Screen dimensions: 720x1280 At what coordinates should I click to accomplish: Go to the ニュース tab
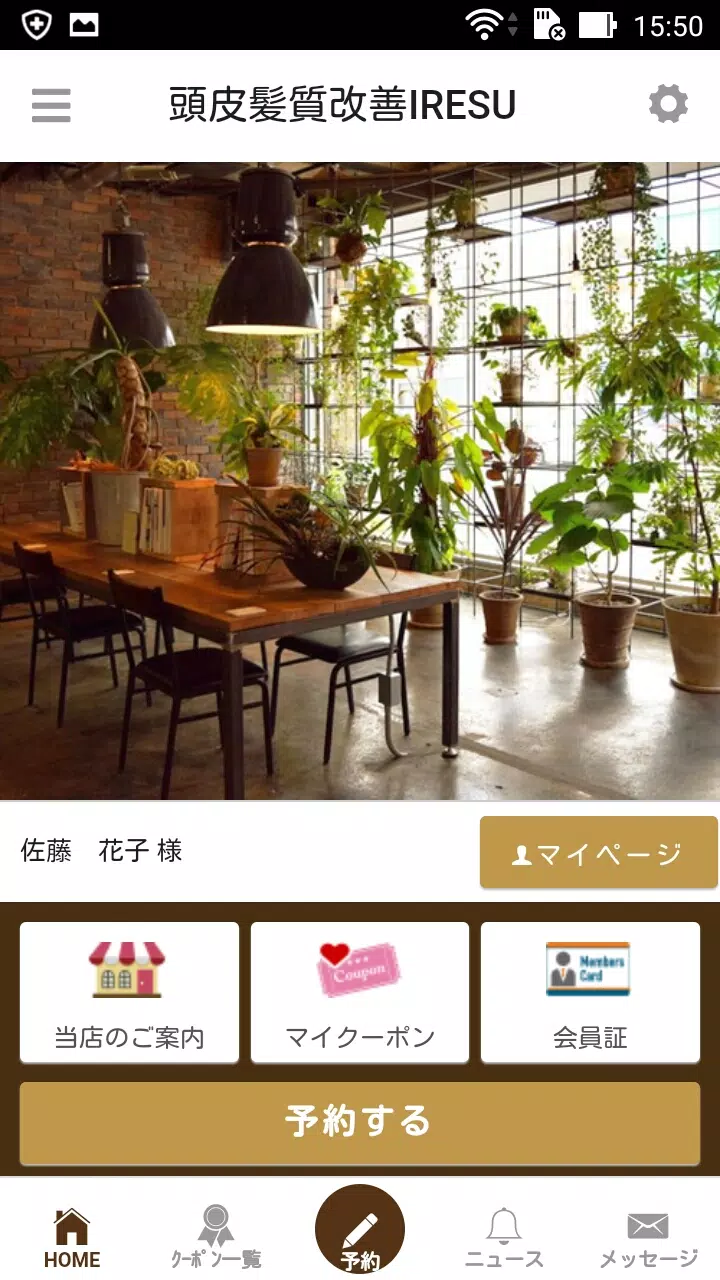[504, 1238]
